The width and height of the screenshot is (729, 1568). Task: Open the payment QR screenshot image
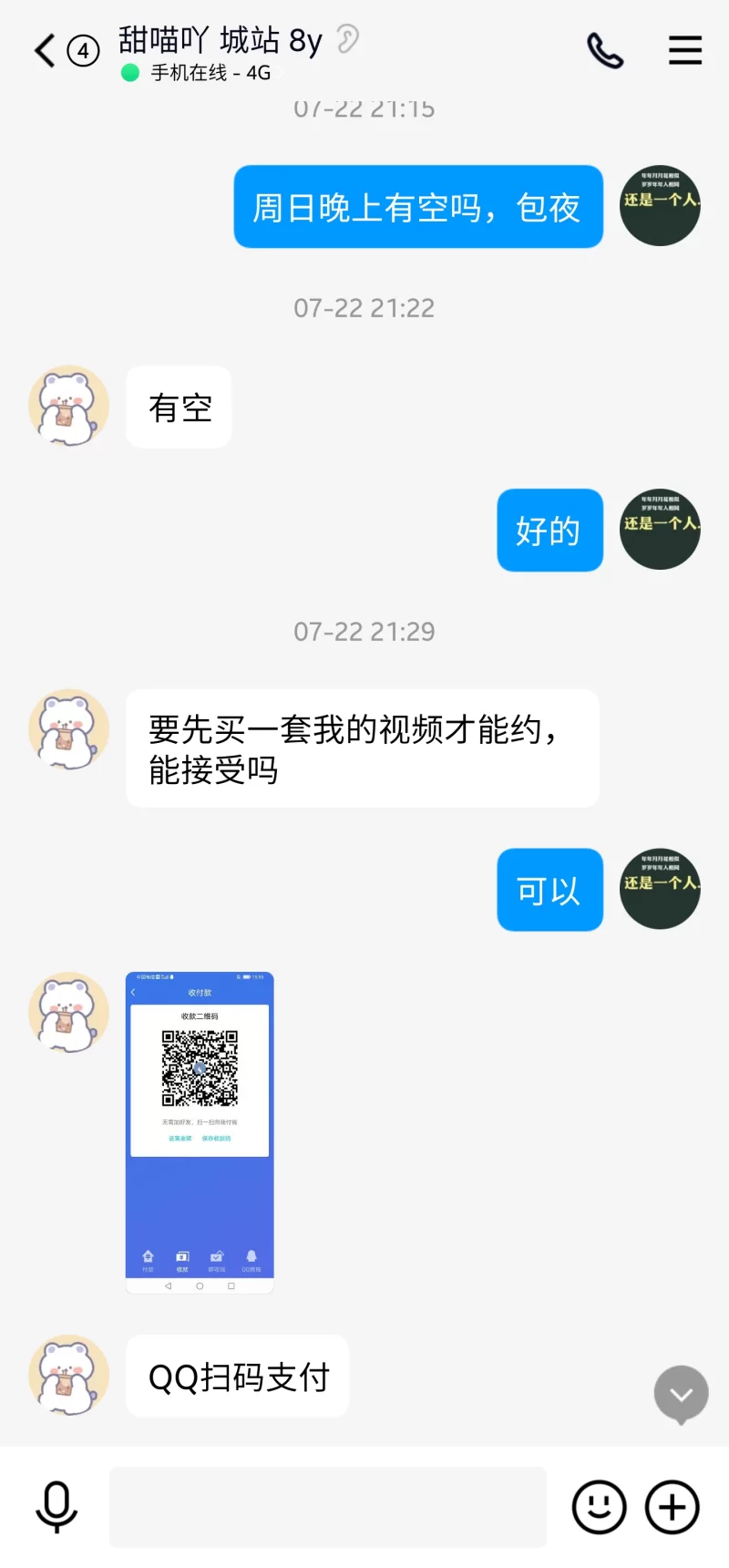coord(200,1132)
